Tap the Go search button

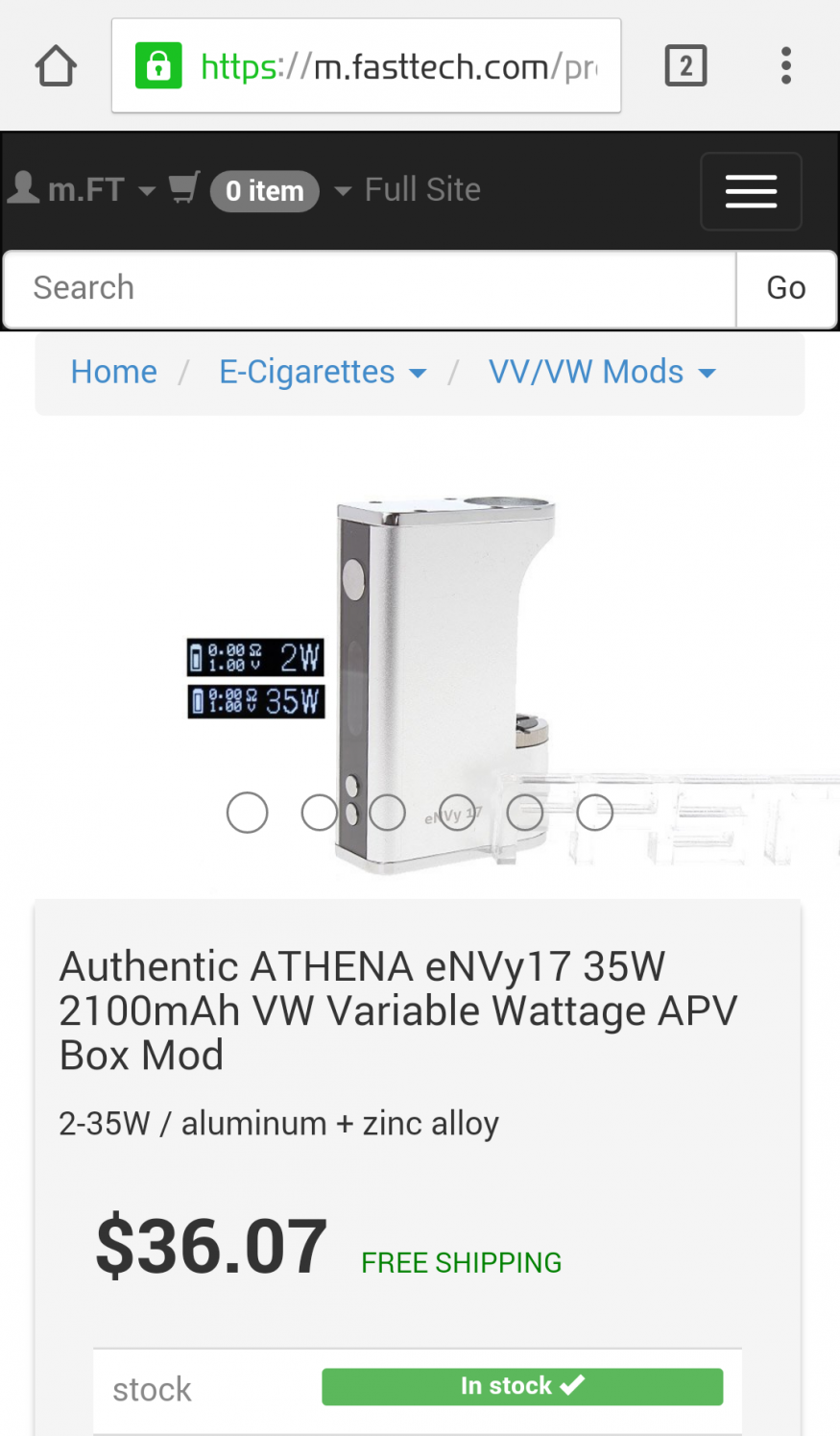785,289
